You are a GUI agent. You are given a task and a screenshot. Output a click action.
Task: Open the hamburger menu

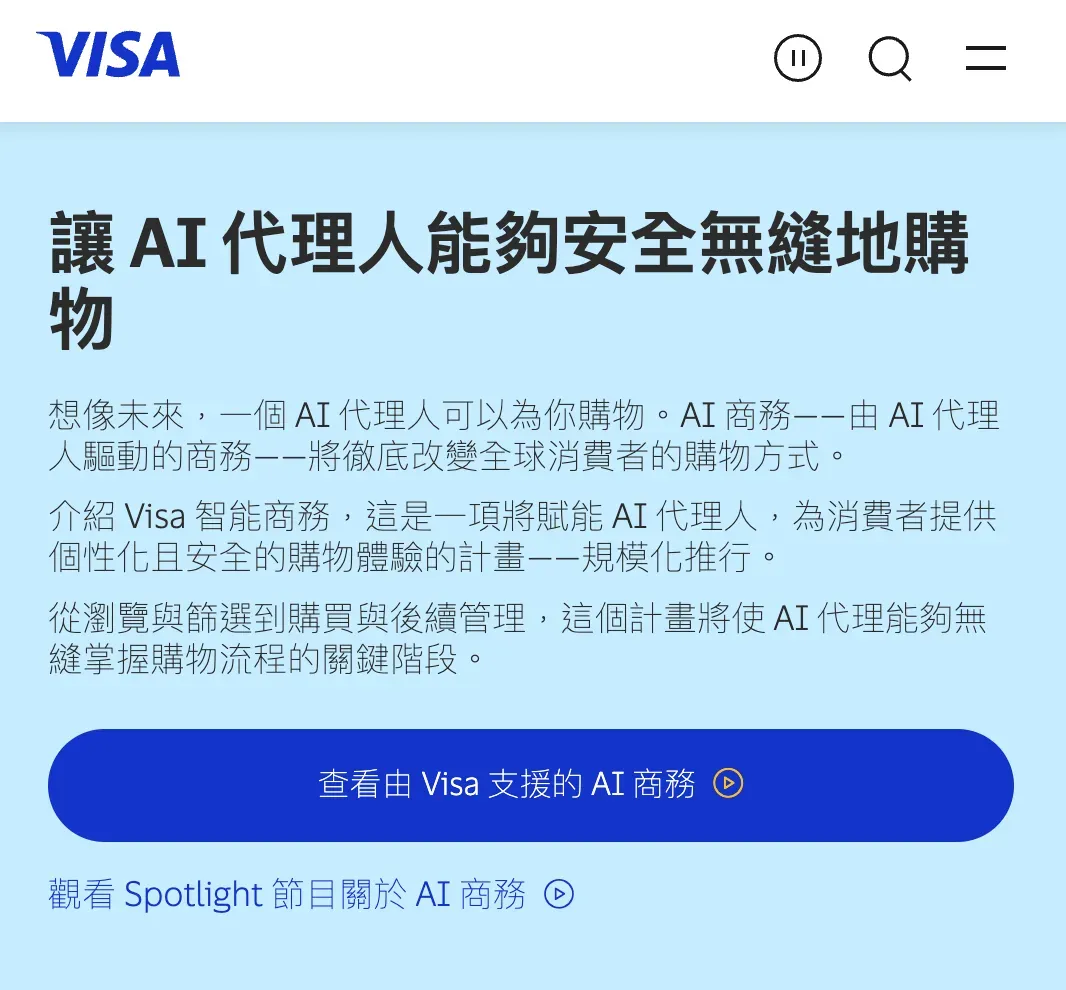point(985,58)
